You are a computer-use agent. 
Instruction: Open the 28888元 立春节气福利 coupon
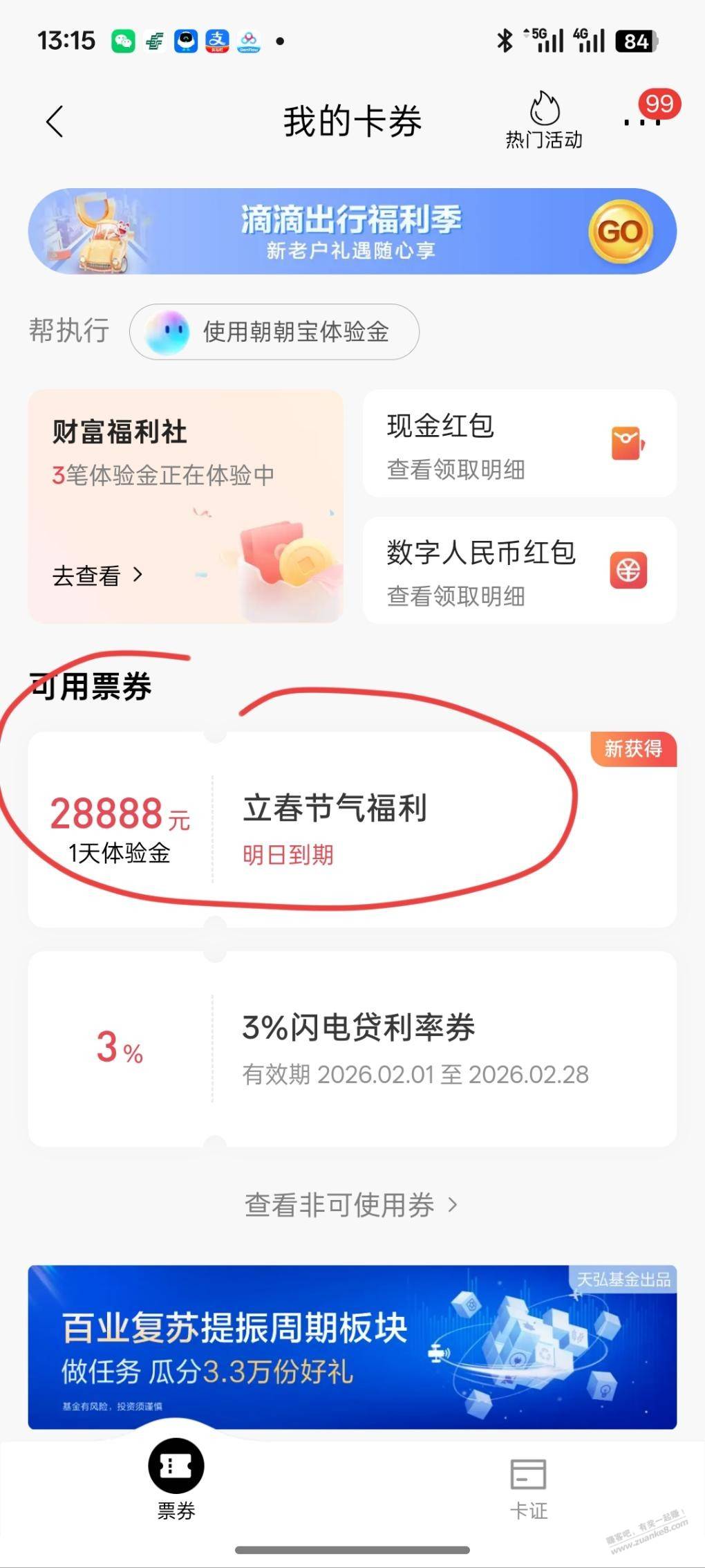352,829
